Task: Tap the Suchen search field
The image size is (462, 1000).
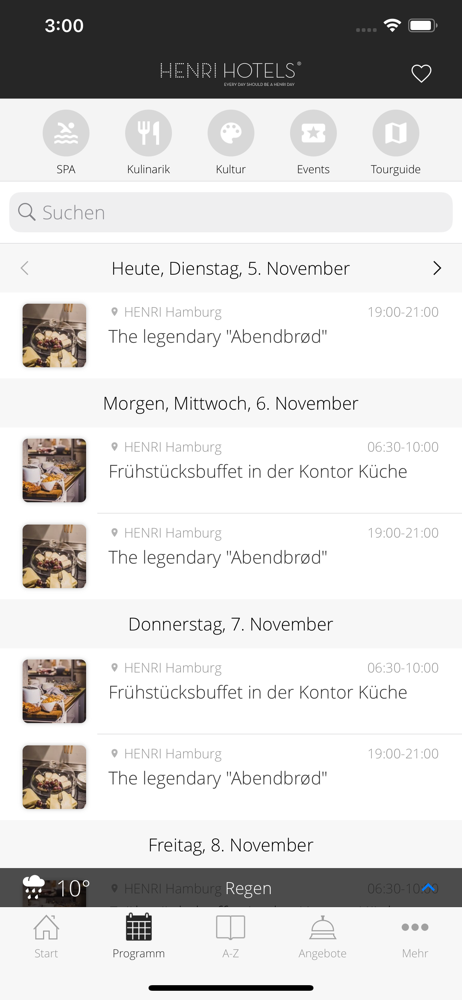Action: [x=231, y=212]
